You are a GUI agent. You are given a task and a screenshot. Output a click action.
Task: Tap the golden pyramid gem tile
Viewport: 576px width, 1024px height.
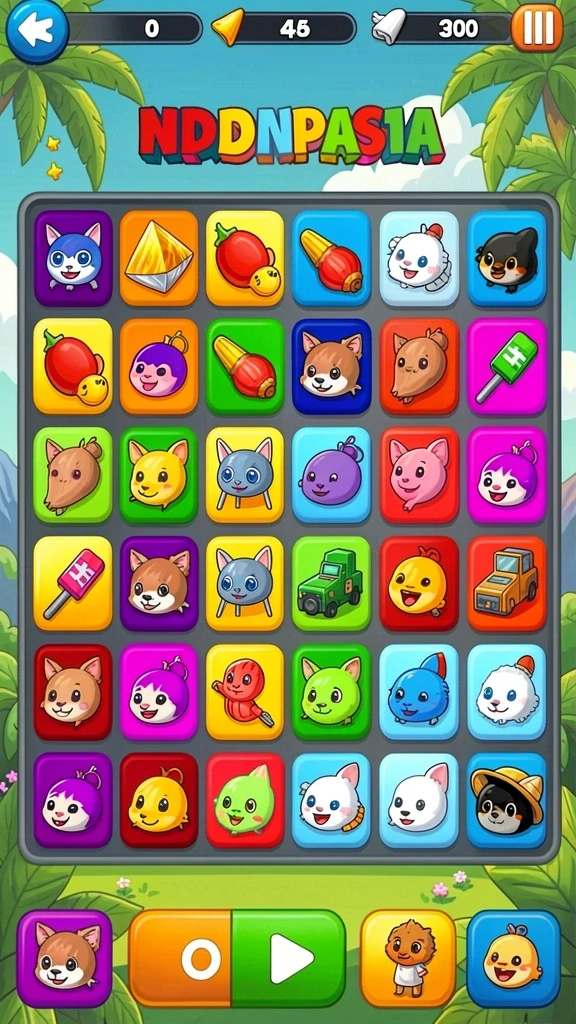pos(159,258)
